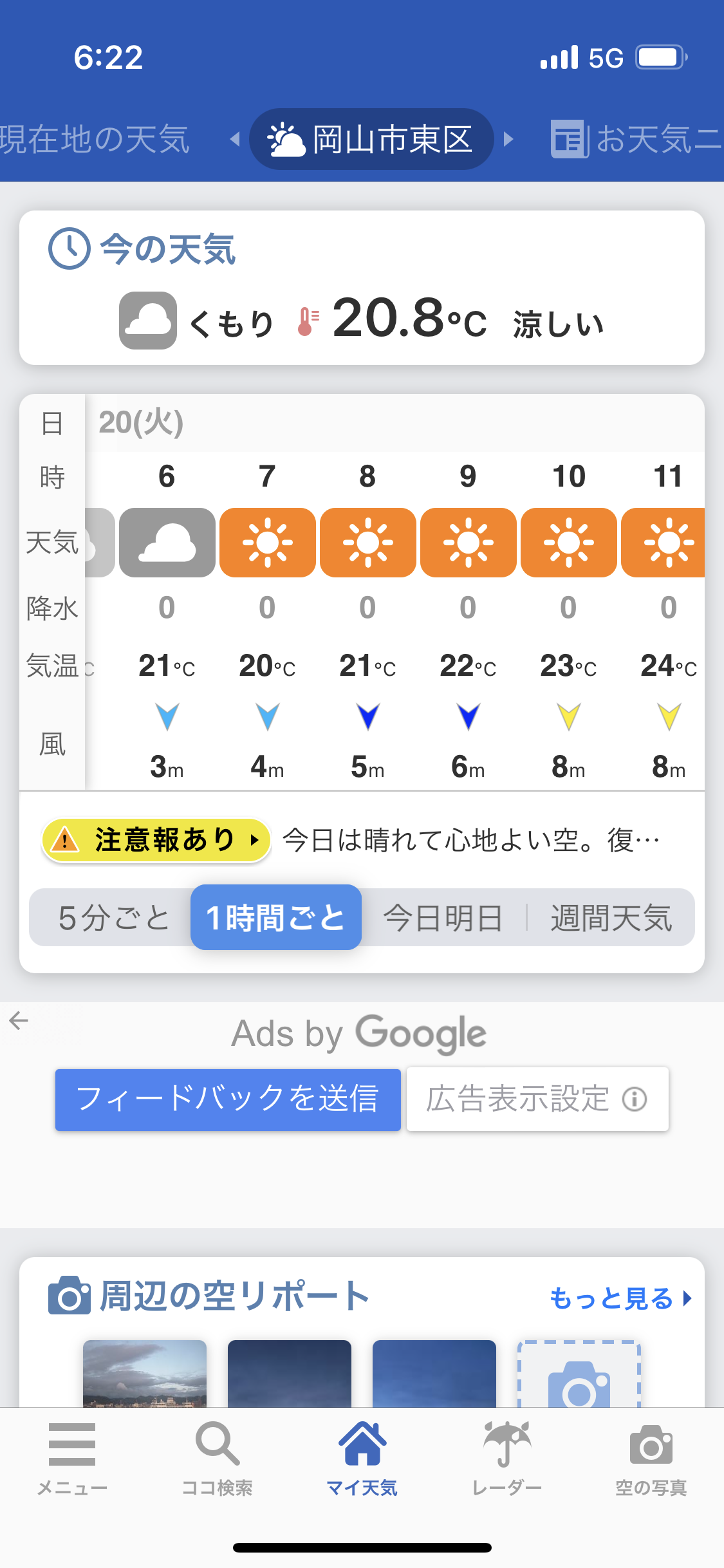Open the 空の写真 tab
The width and height of the screenshot is (724, 1568).
coord(651,1459)
